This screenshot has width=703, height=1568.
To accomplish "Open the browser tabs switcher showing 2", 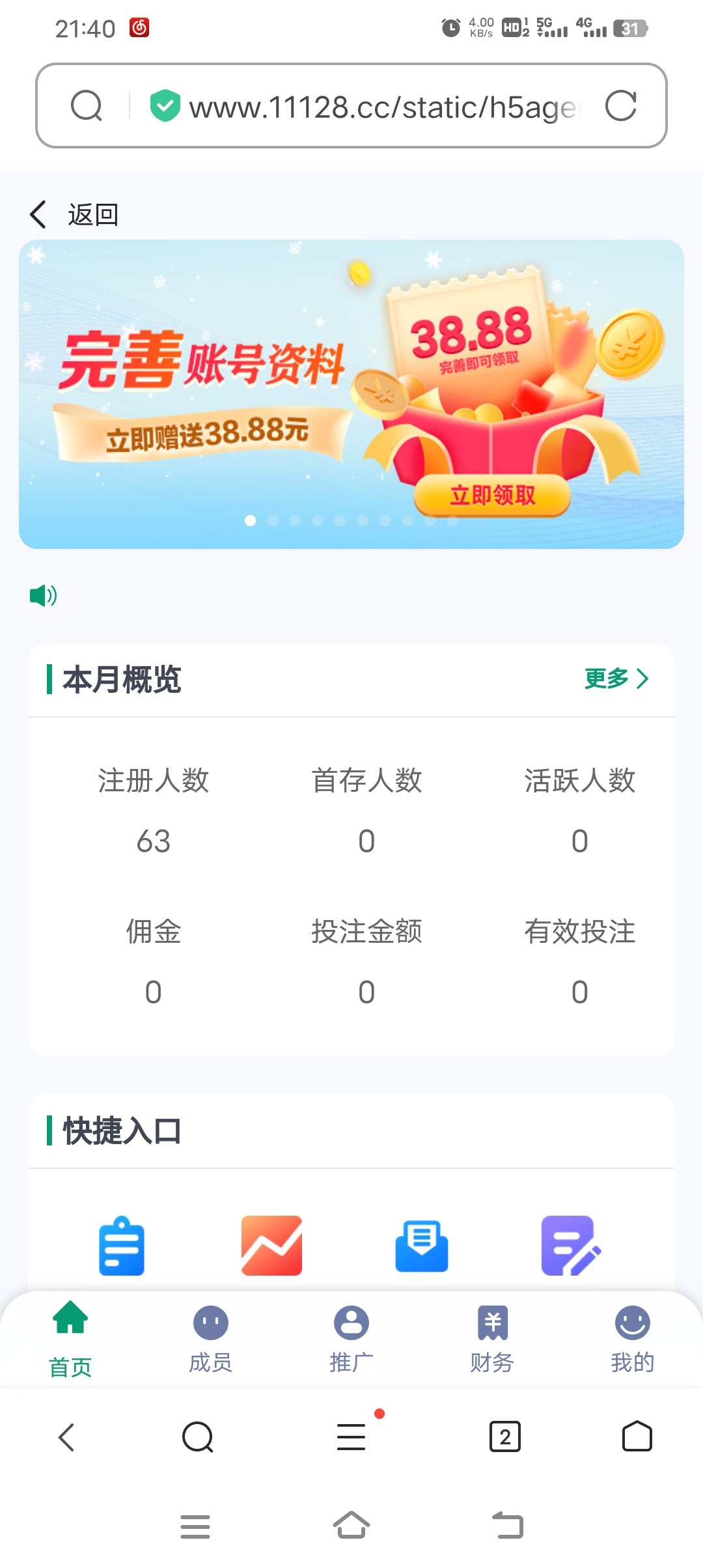I will [x=504, y=1436].
